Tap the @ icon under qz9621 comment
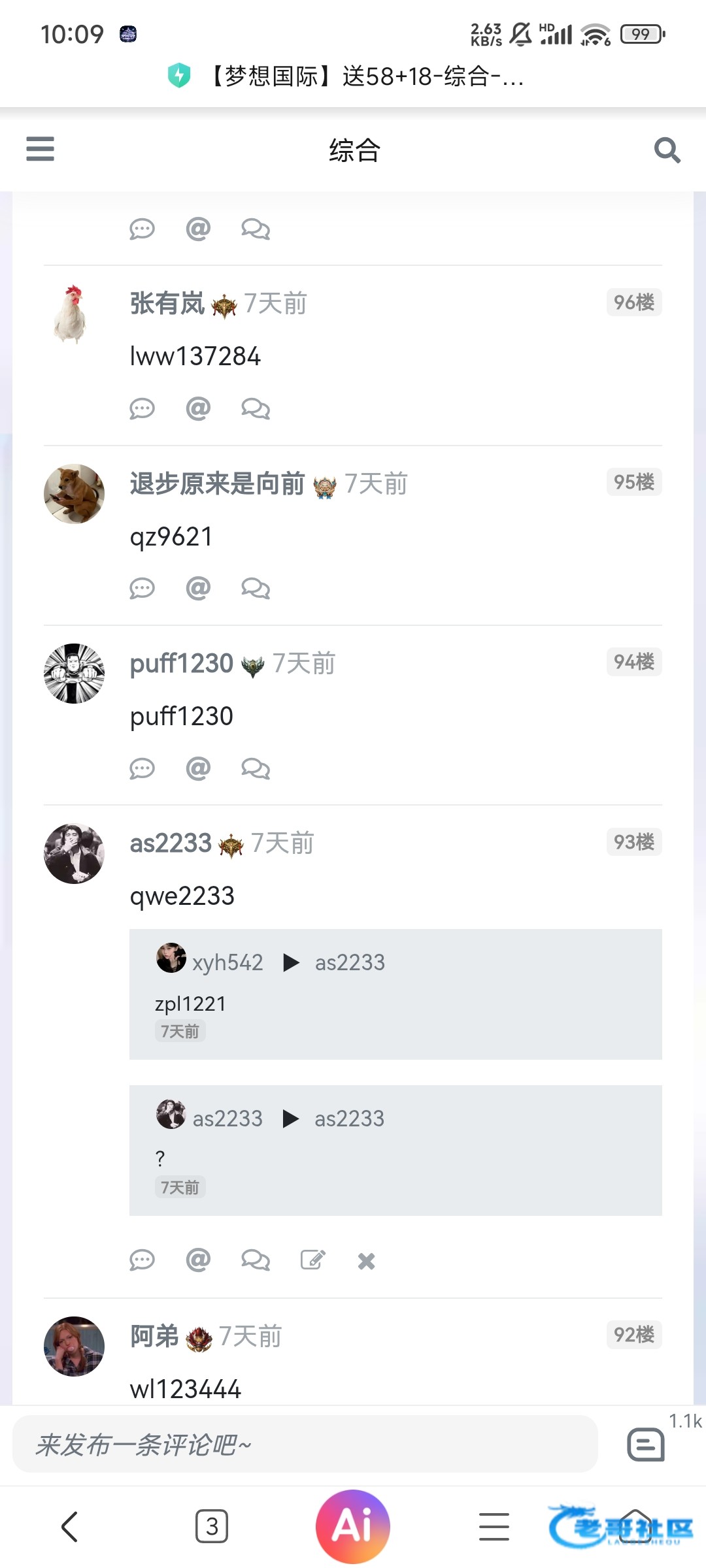 (x=198, y=589)
